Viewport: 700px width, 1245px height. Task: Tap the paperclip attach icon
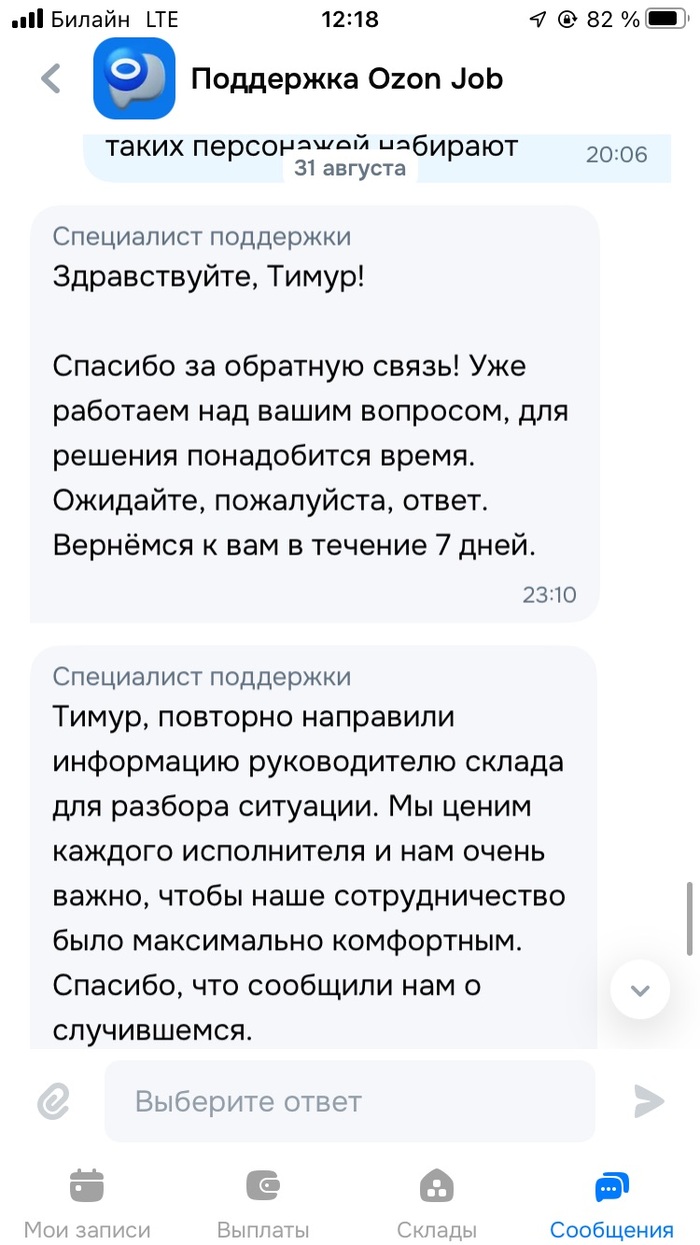click(x=52, y=1102)
